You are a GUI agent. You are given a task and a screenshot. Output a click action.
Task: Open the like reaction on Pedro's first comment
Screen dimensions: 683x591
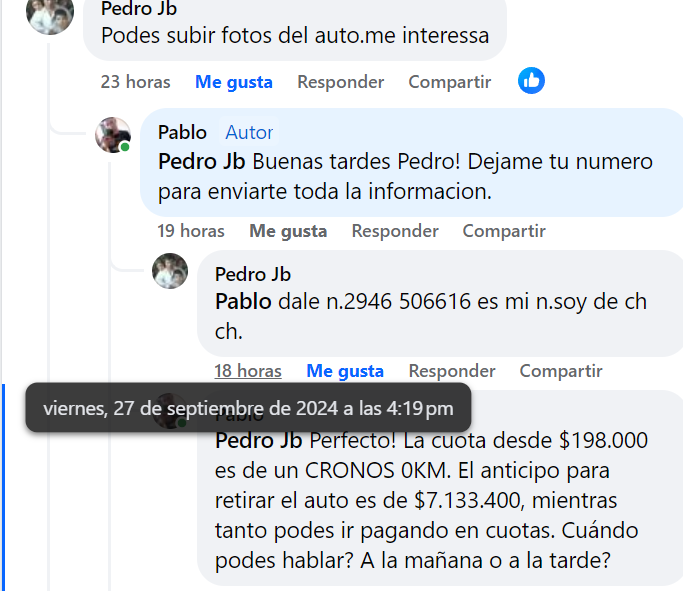(x=531, y=81)
